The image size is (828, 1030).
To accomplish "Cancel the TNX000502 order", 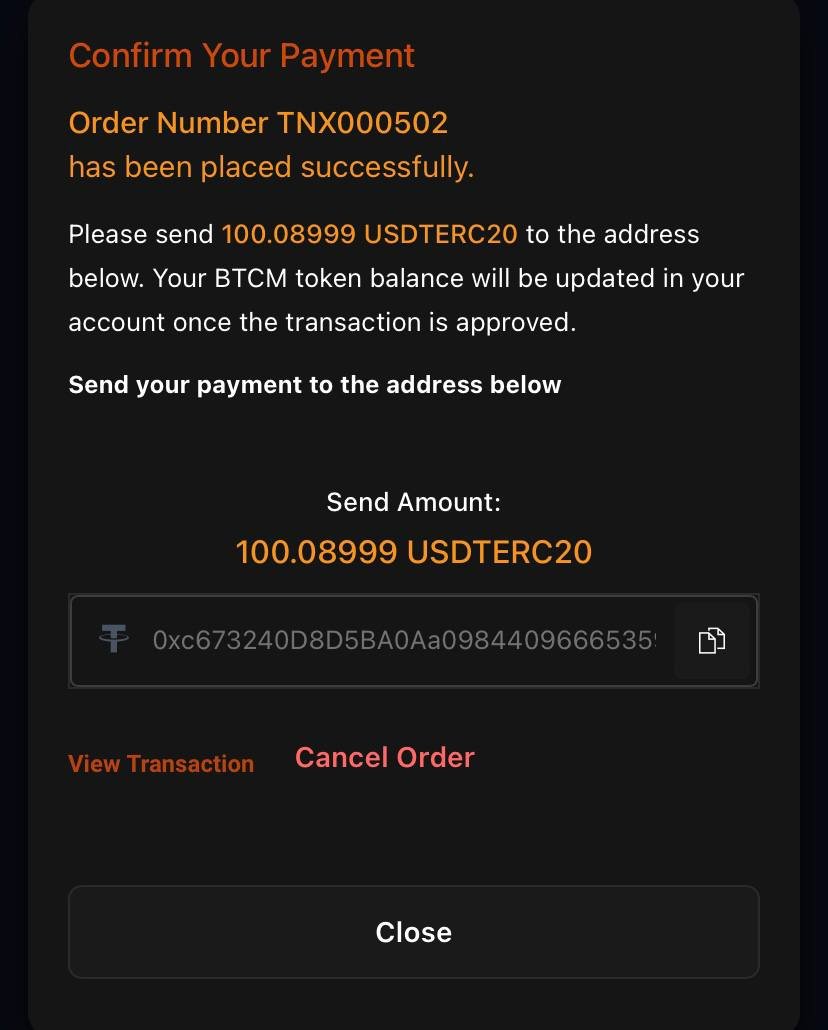I will click(x=384, y=757).
